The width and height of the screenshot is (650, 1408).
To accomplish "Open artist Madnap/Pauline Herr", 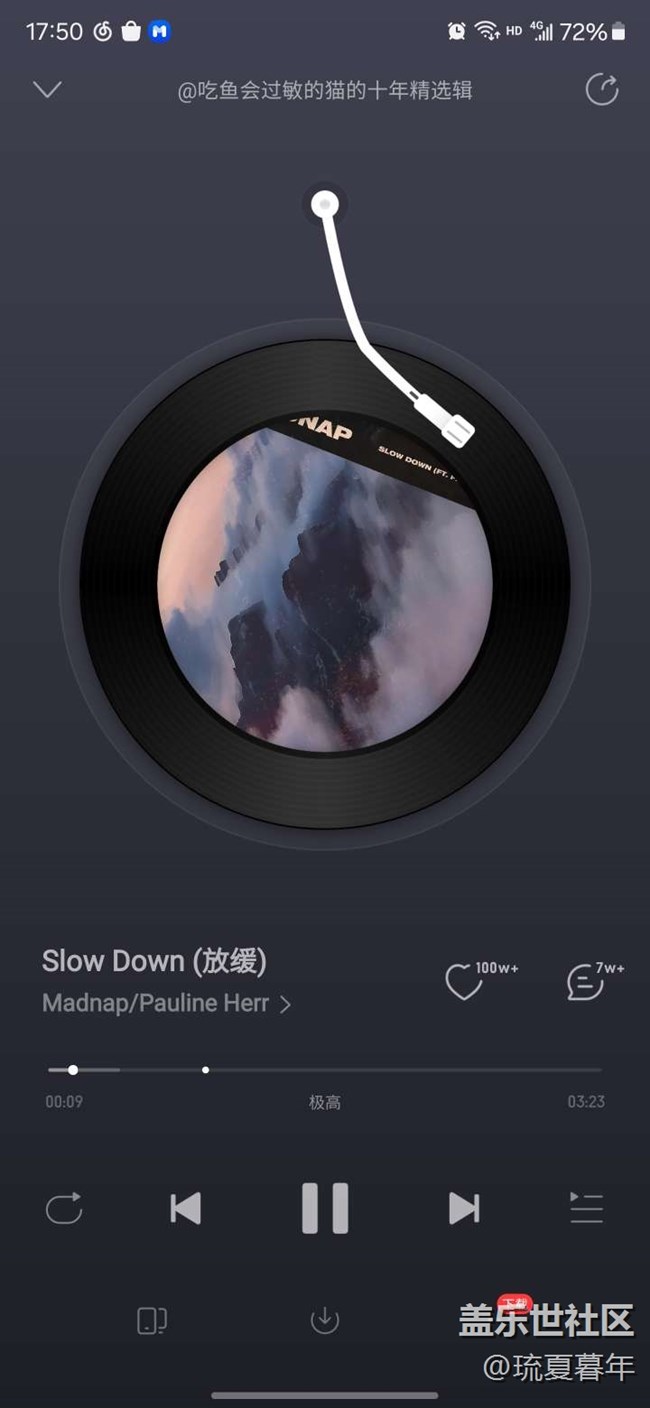I will 166,1003.
